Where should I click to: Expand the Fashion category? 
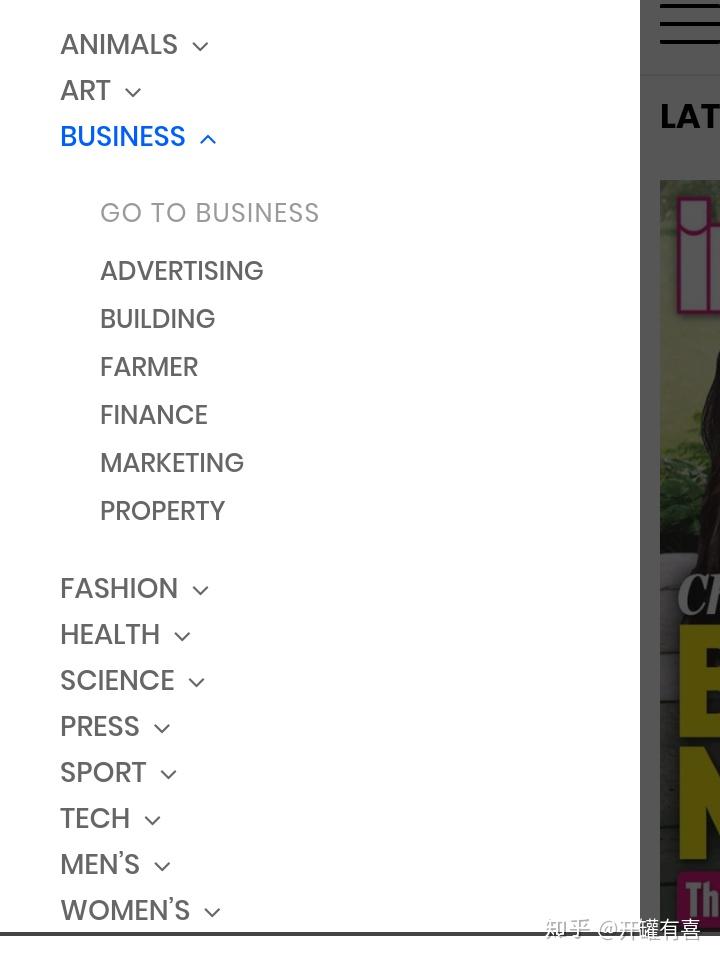[200, 590]
